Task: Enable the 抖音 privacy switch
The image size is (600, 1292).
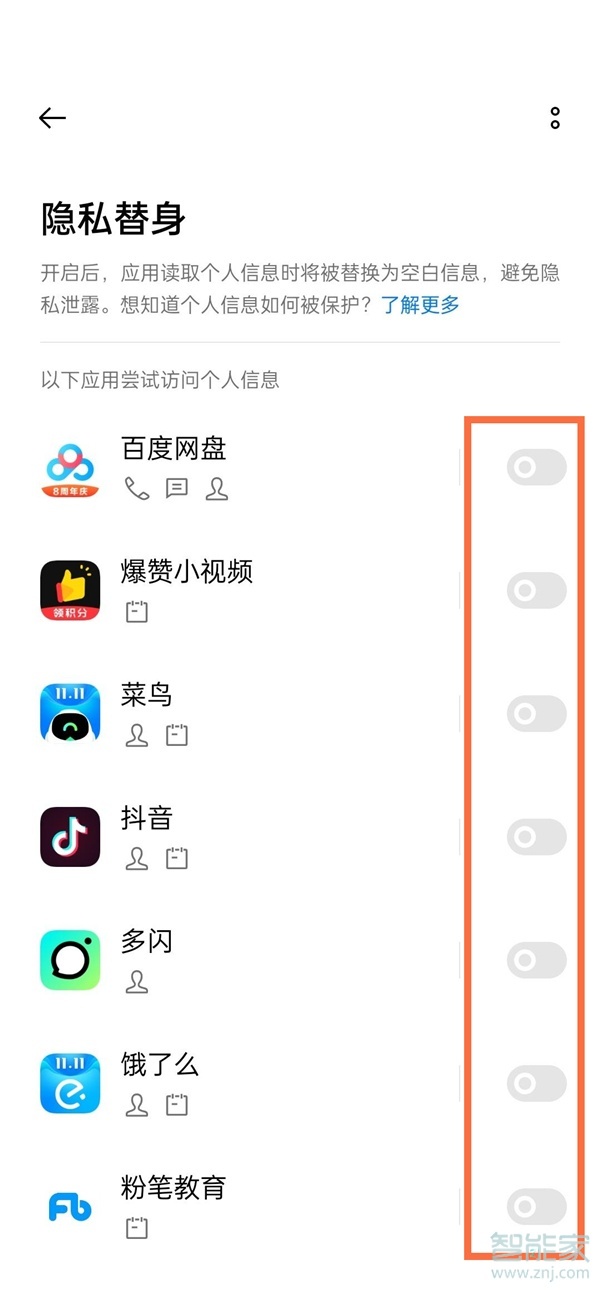Action: click(x=536, y=837)
